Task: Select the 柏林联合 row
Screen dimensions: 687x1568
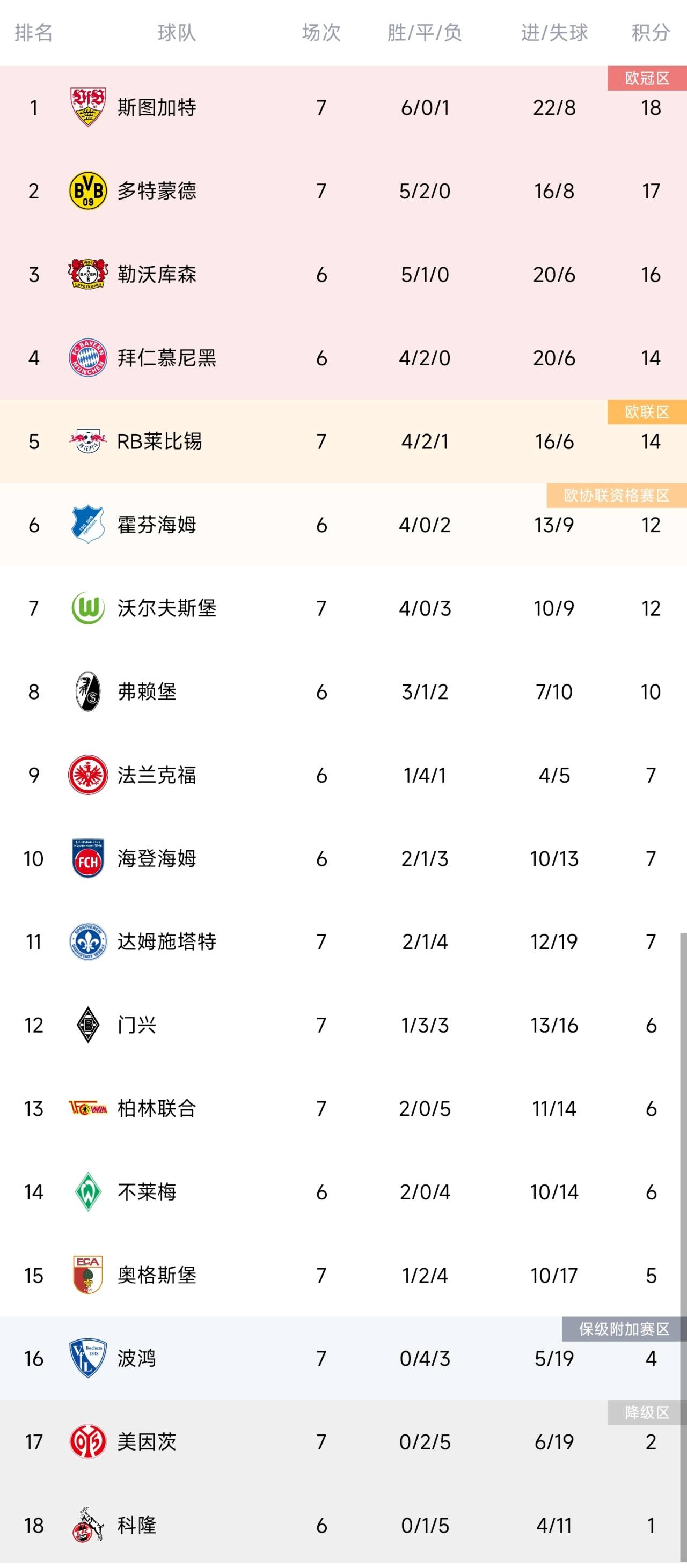Action: point(343,1108)
